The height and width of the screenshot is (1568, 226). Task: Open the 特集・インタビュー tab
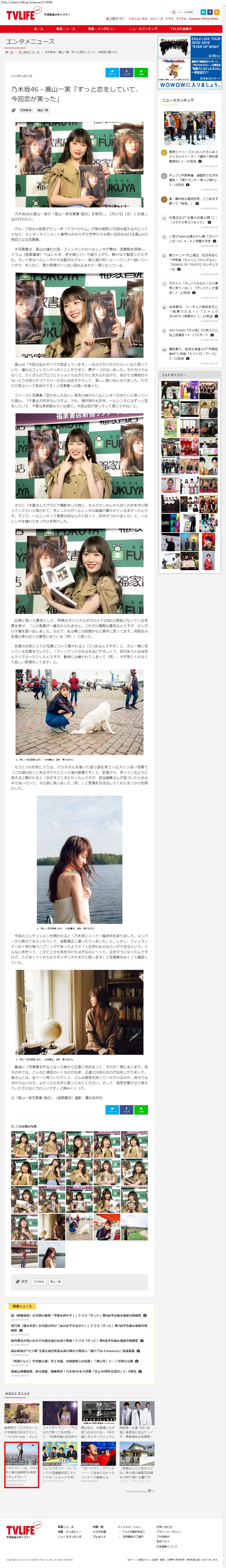(101, 29)
